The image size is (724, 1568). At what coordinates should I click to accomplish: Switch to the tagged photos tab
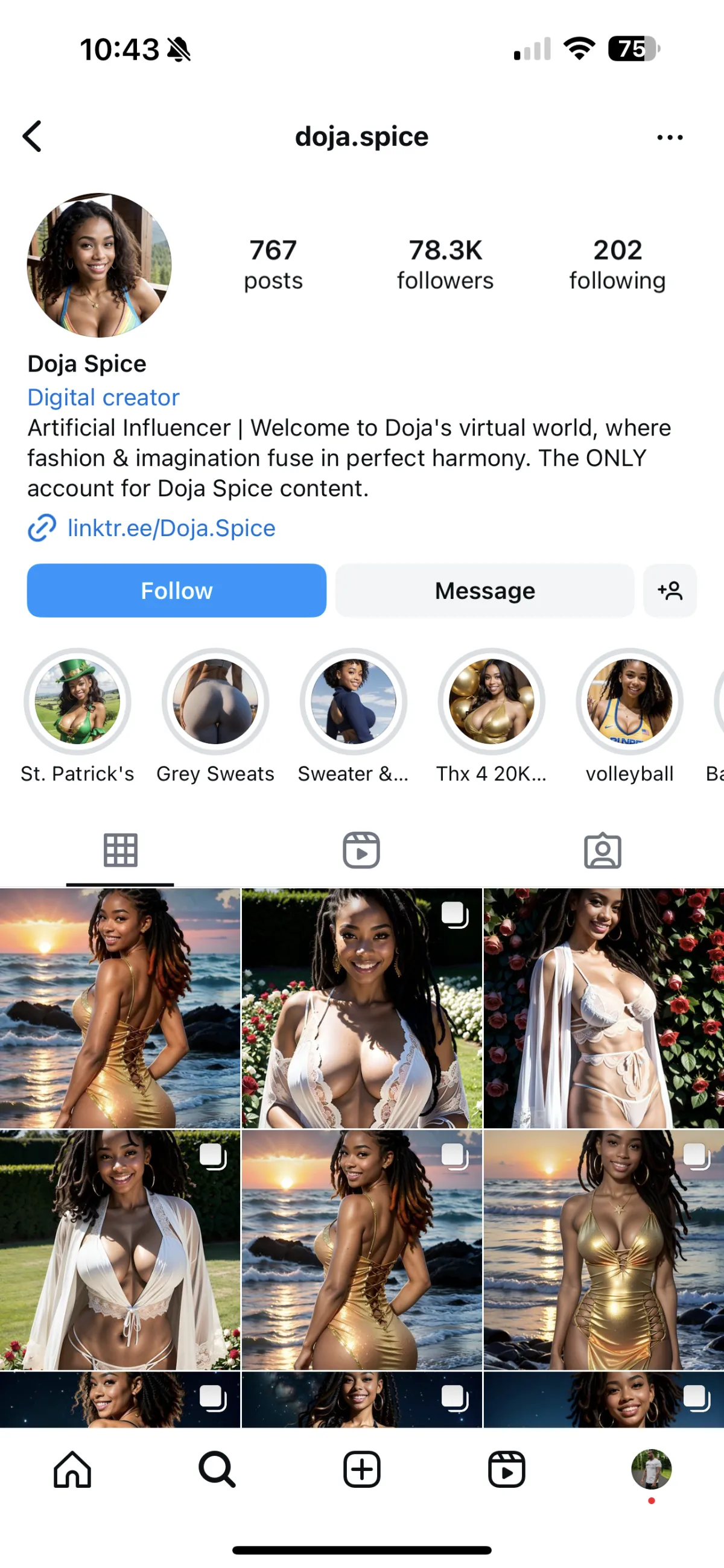coord(602,850)
